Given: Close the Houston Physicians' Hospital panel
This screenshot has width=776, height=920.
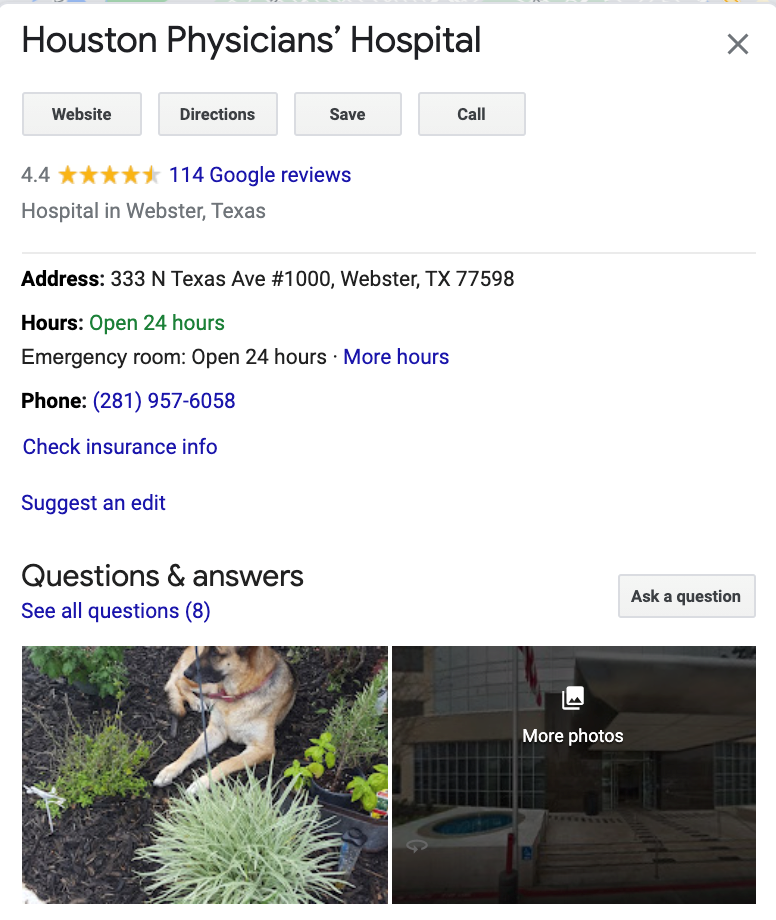Looking at the screenshot, I should (737, 44).
